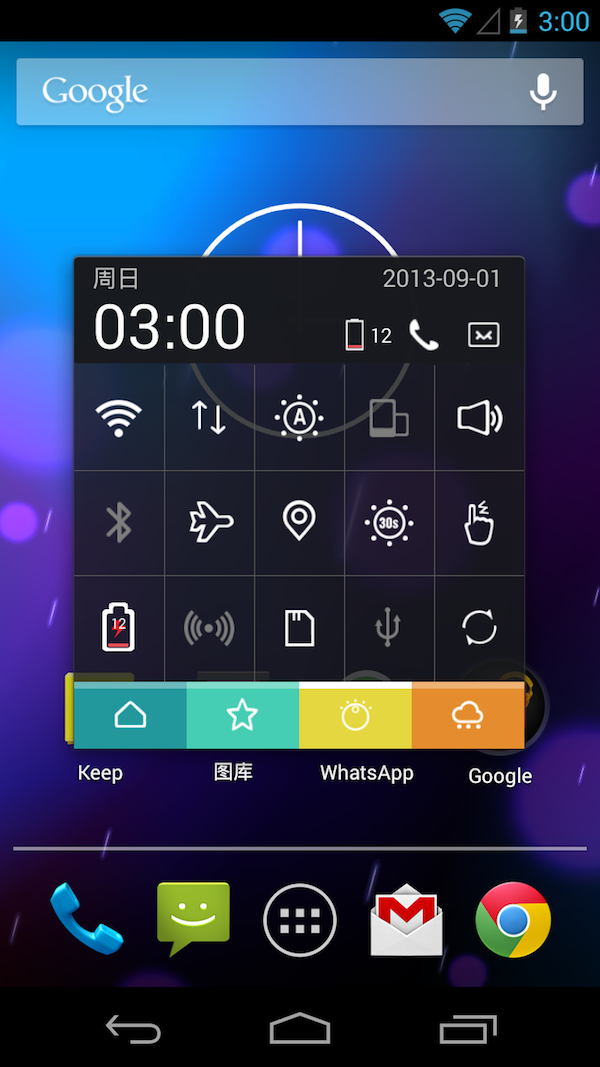600x1067 pixels.
Task: Enable airplane mode
Action: (209, 522)
